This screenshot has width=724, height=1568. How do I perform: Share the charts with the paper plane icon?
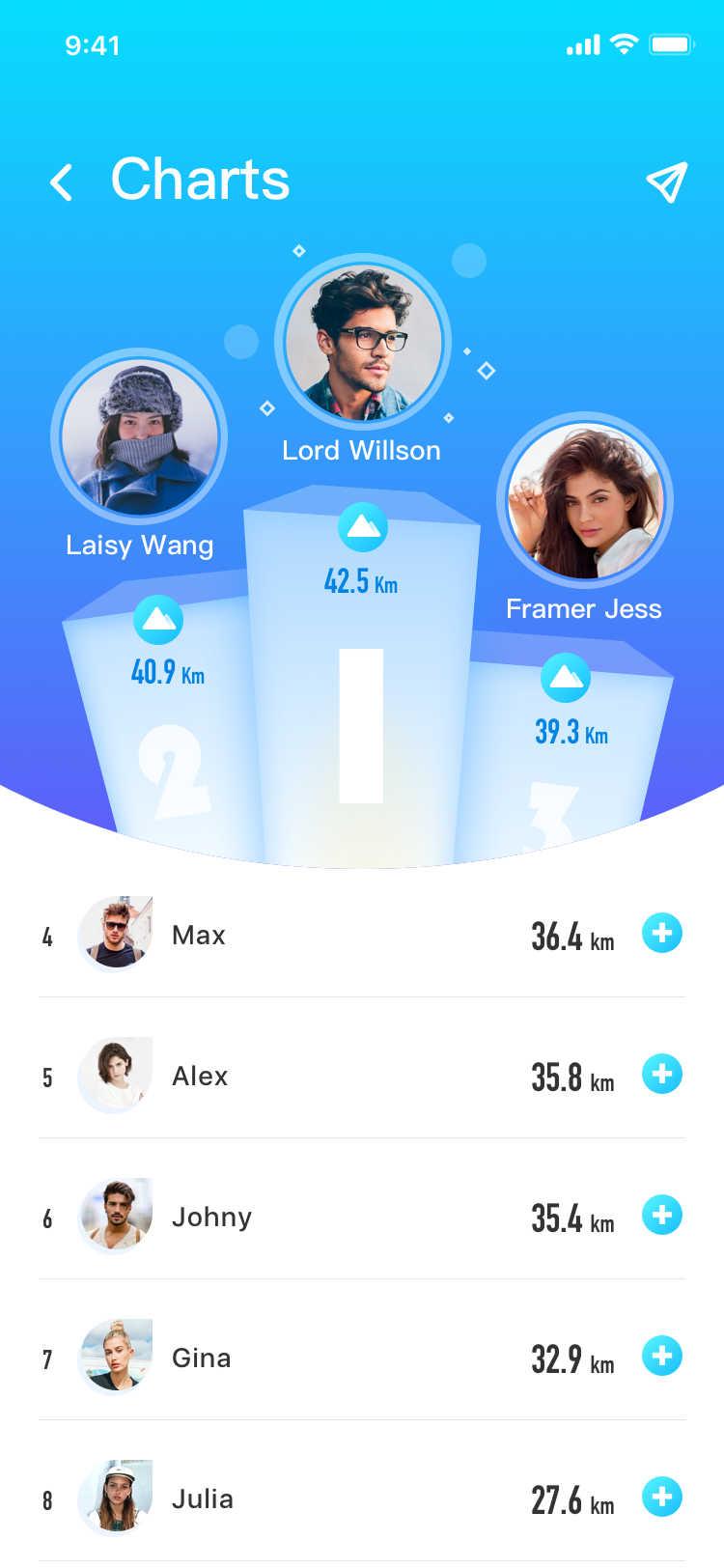coord(667,182)
